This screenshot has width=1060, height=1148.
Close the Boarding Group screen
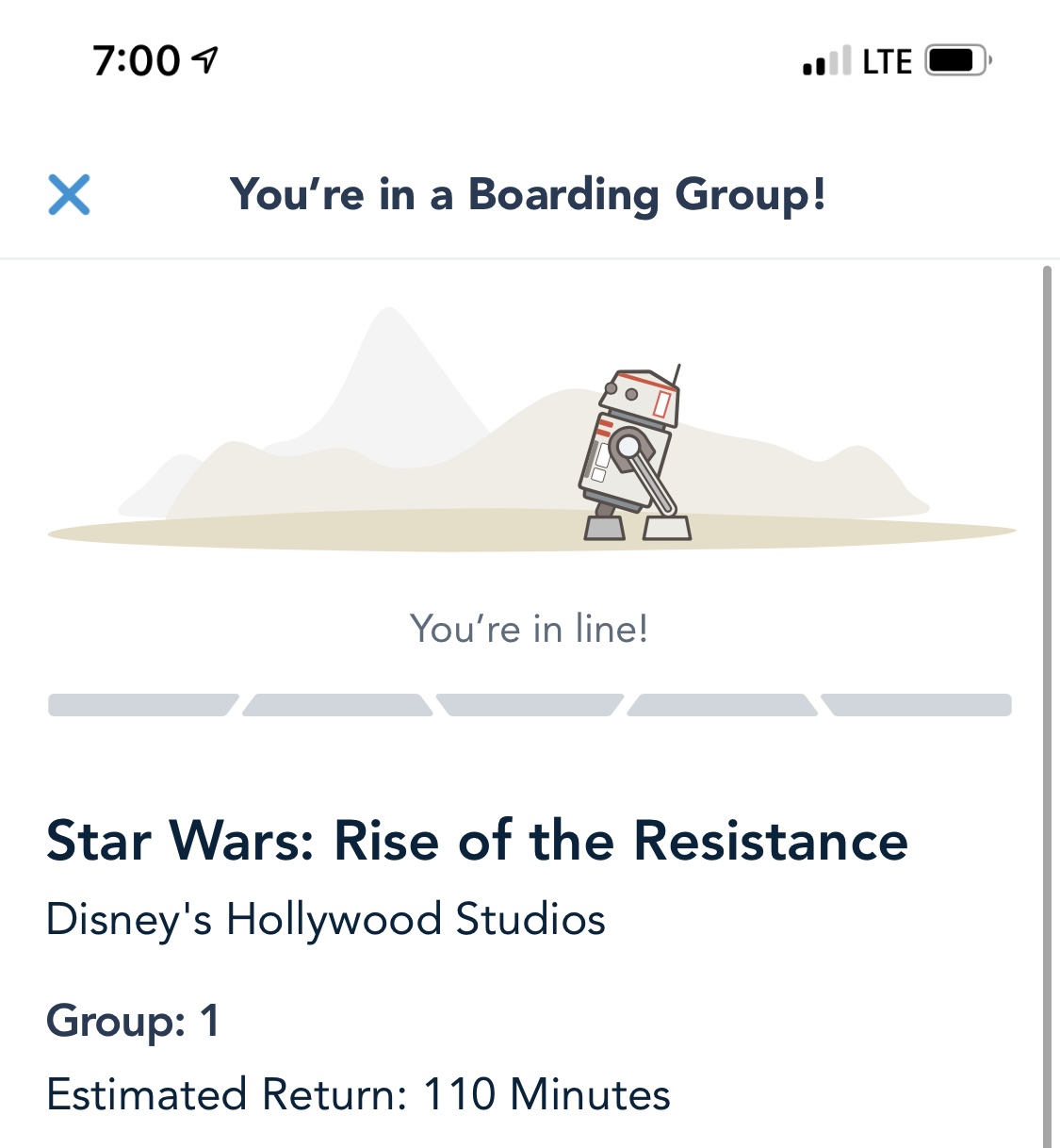pos(70,195)
